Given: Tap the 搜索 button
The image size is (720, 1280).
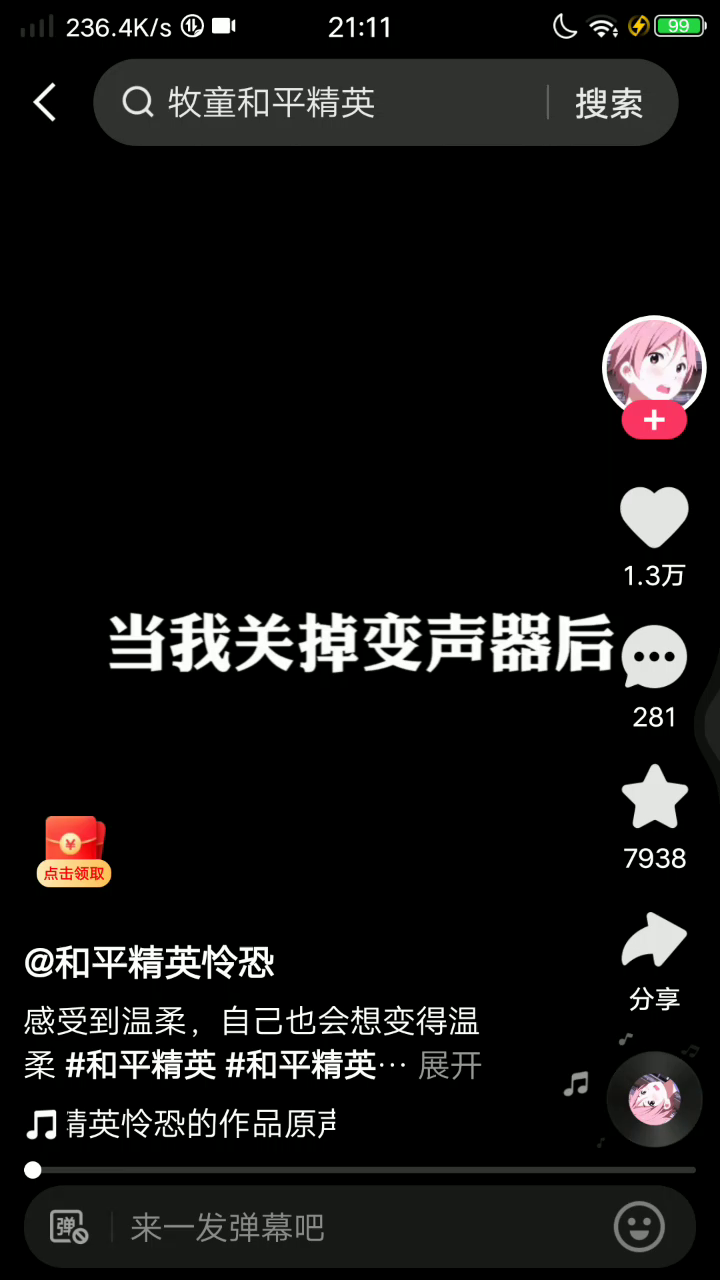Looking at the screenshot, I should [608, 103].
